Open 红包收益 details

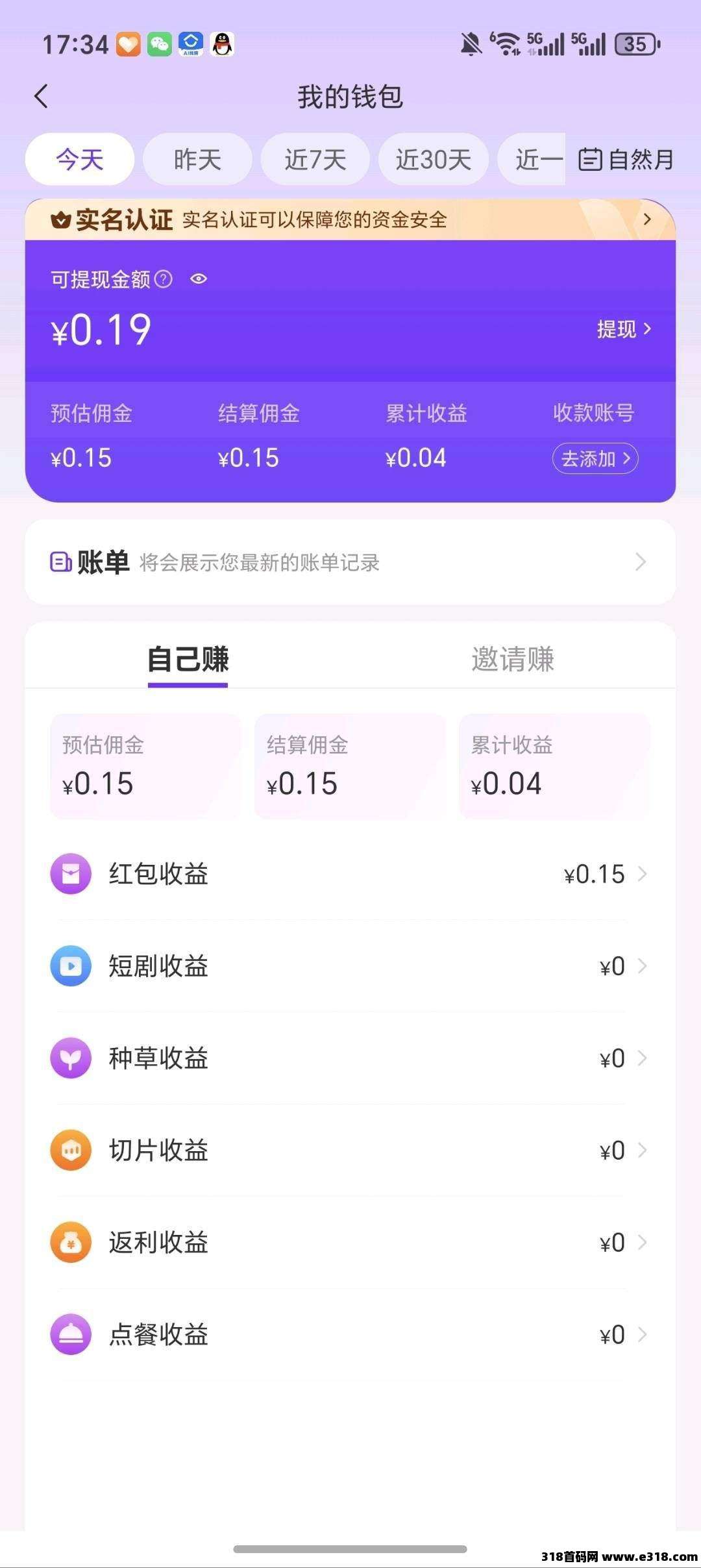click(x=350, y=874)
